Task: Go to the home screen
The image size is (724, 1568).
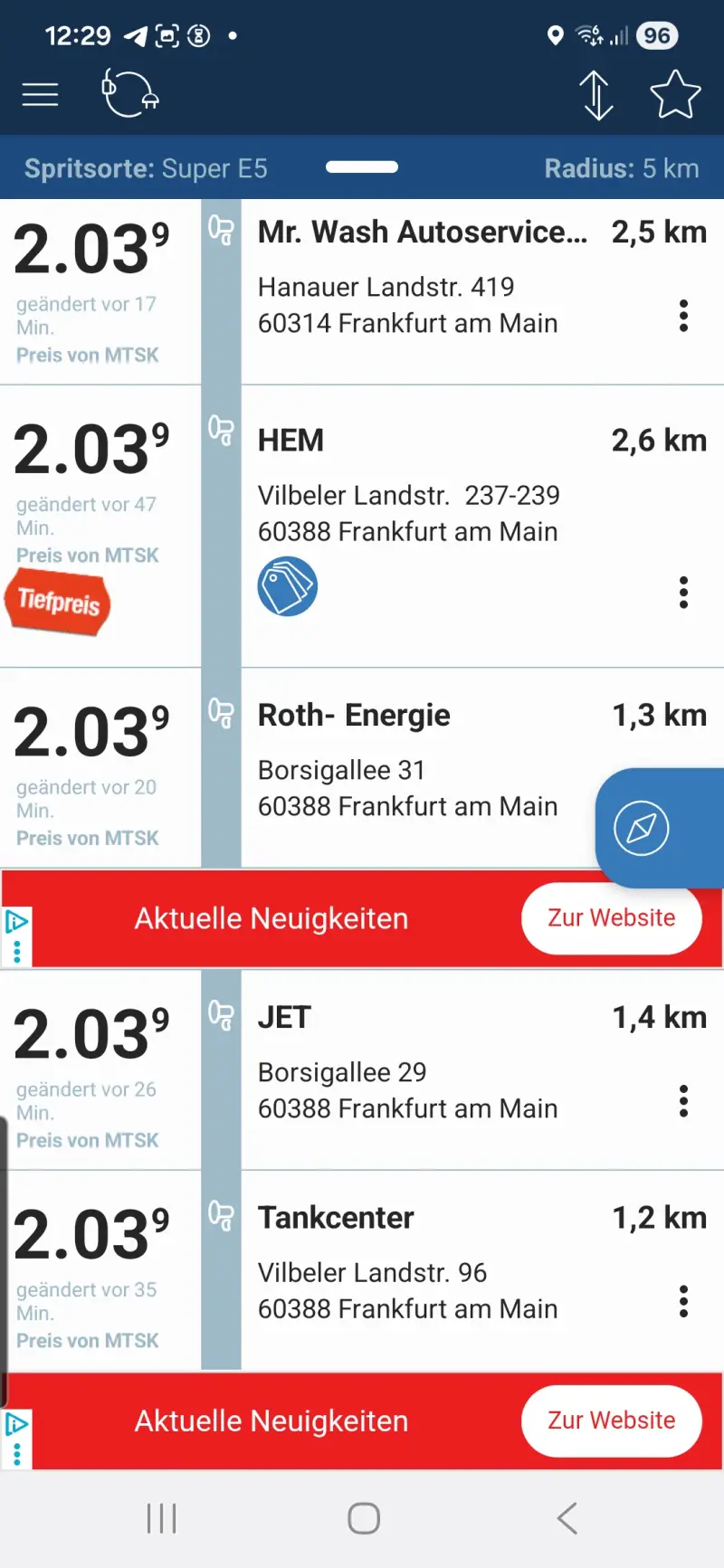Action: click(364, 1518)
